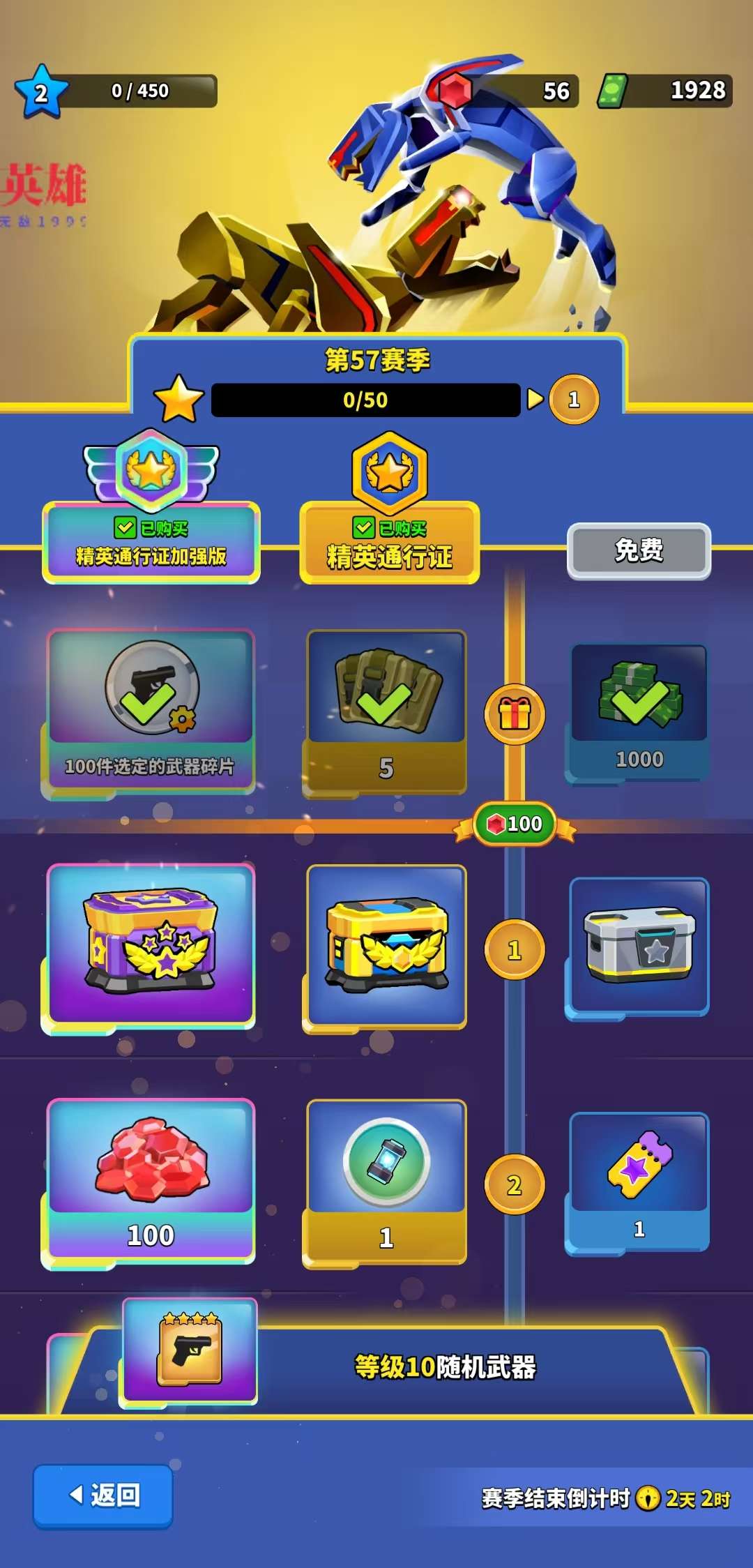The width and height of the screenshot is (753, 1568).
Task: Select the purple star ticket reward
Action: pos(639,1182)
